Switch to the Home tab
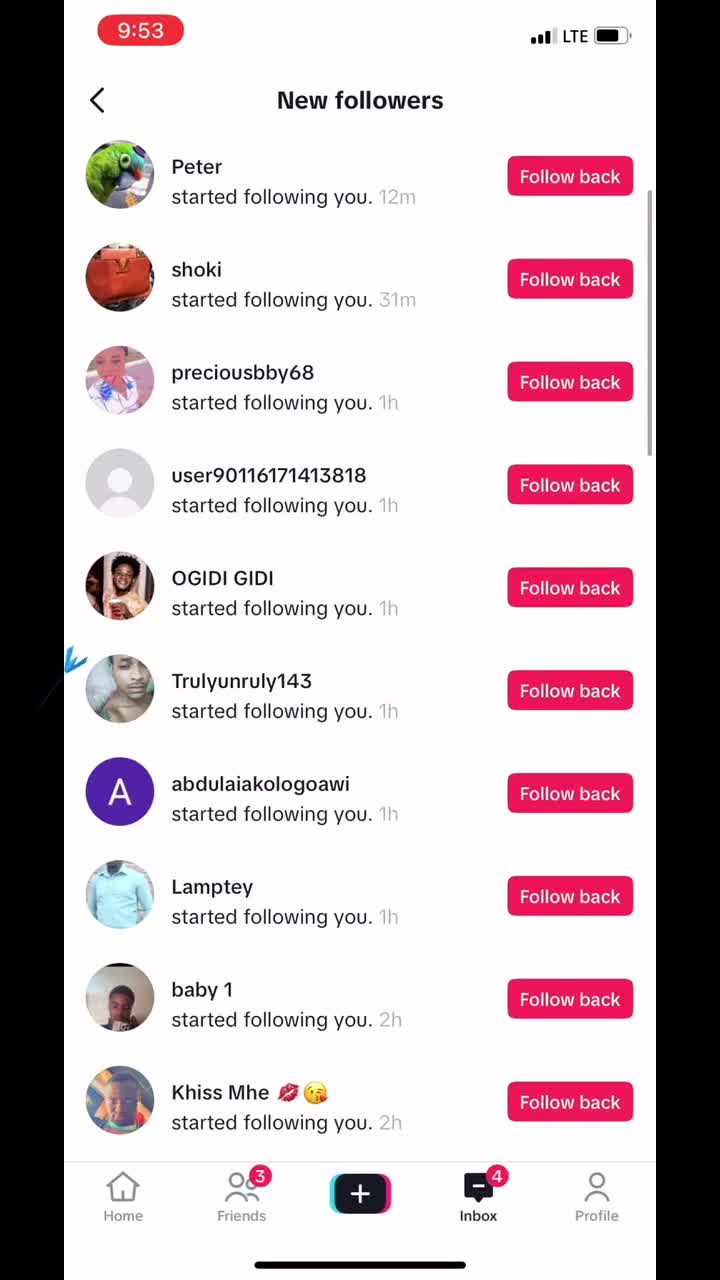 click(x=123, y=1198)
